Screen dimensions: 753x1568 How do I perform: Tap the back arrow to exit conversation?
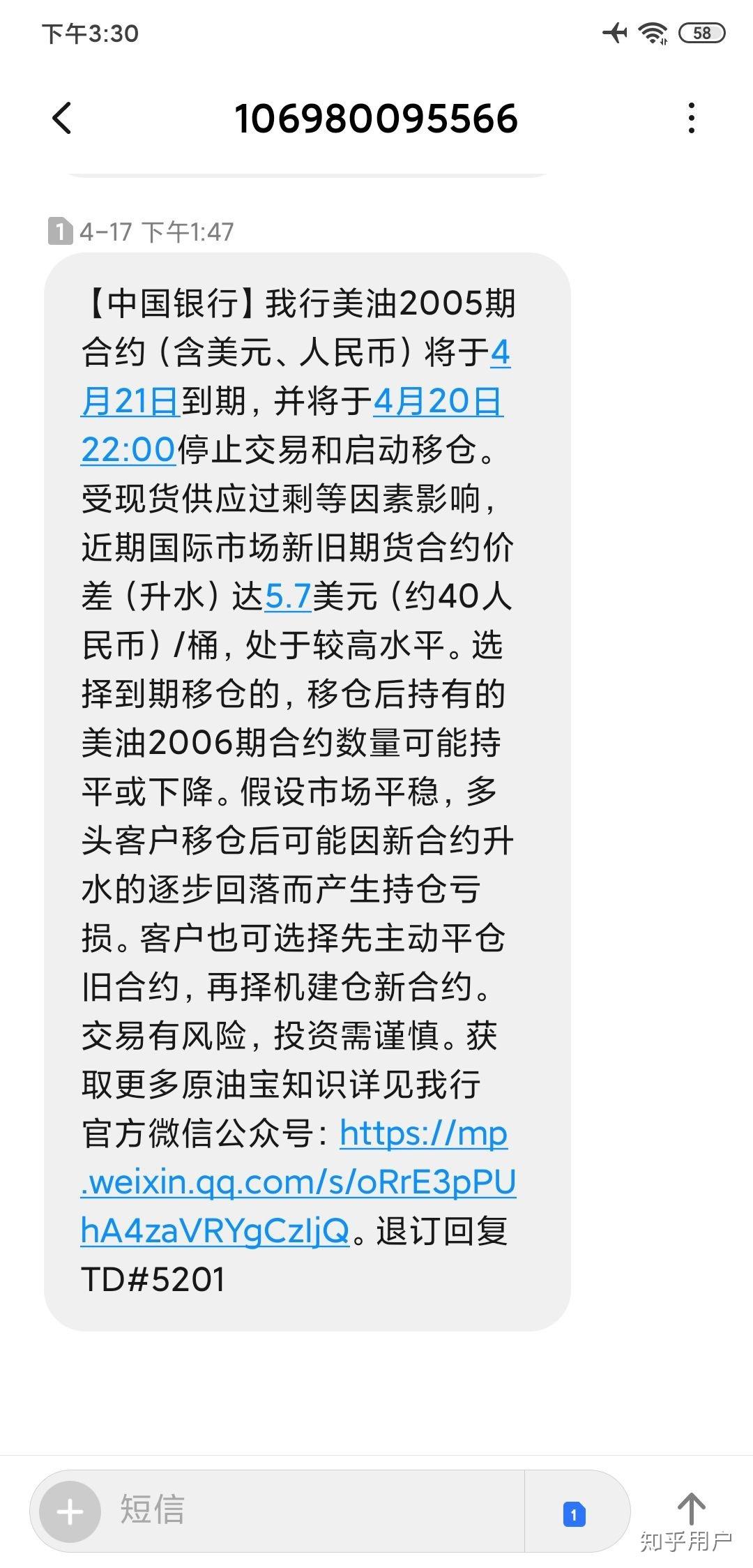tap(63, 119)
